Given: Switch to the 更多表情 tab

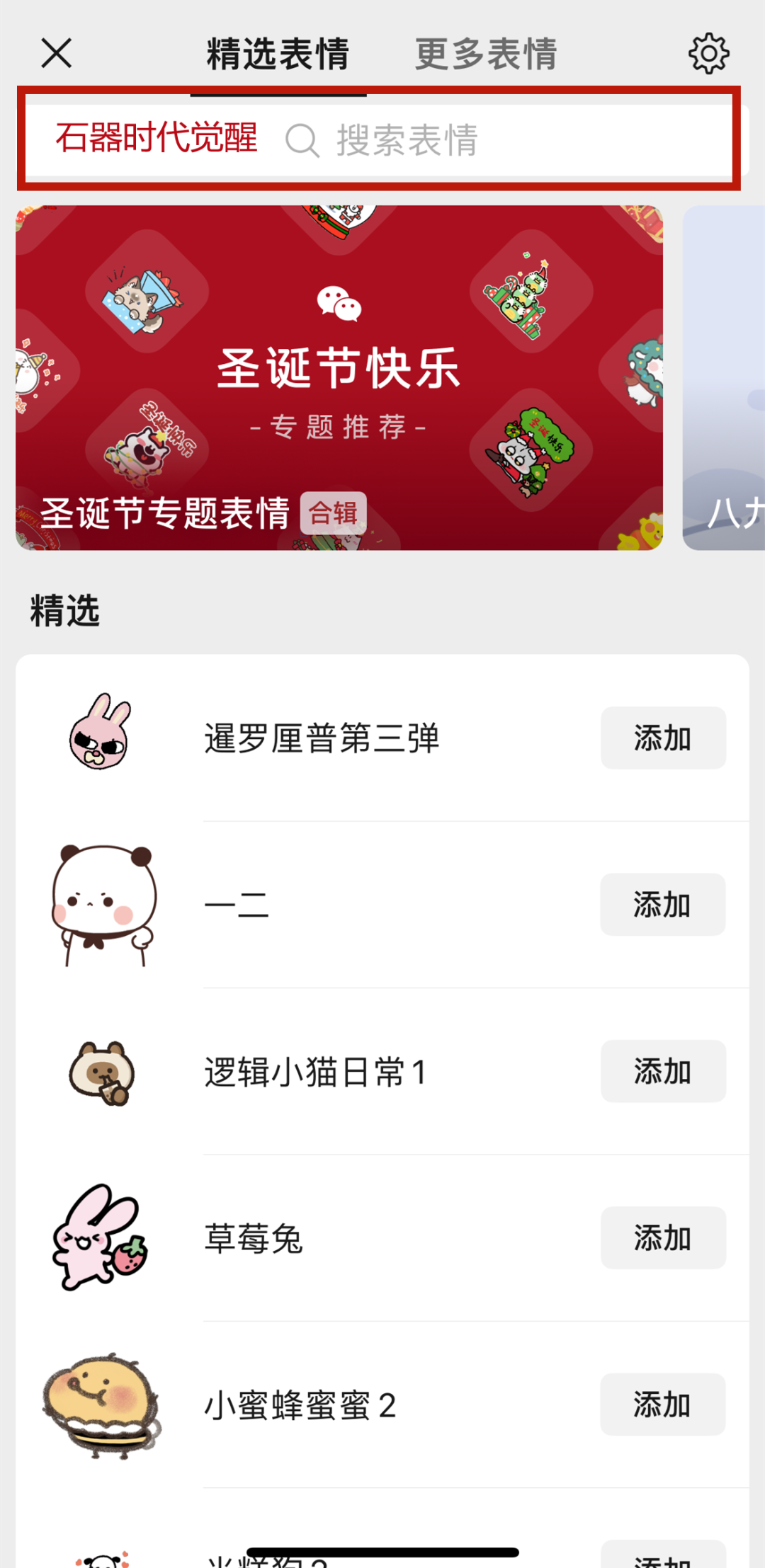Looking at the screenshot, I should 486,55.
